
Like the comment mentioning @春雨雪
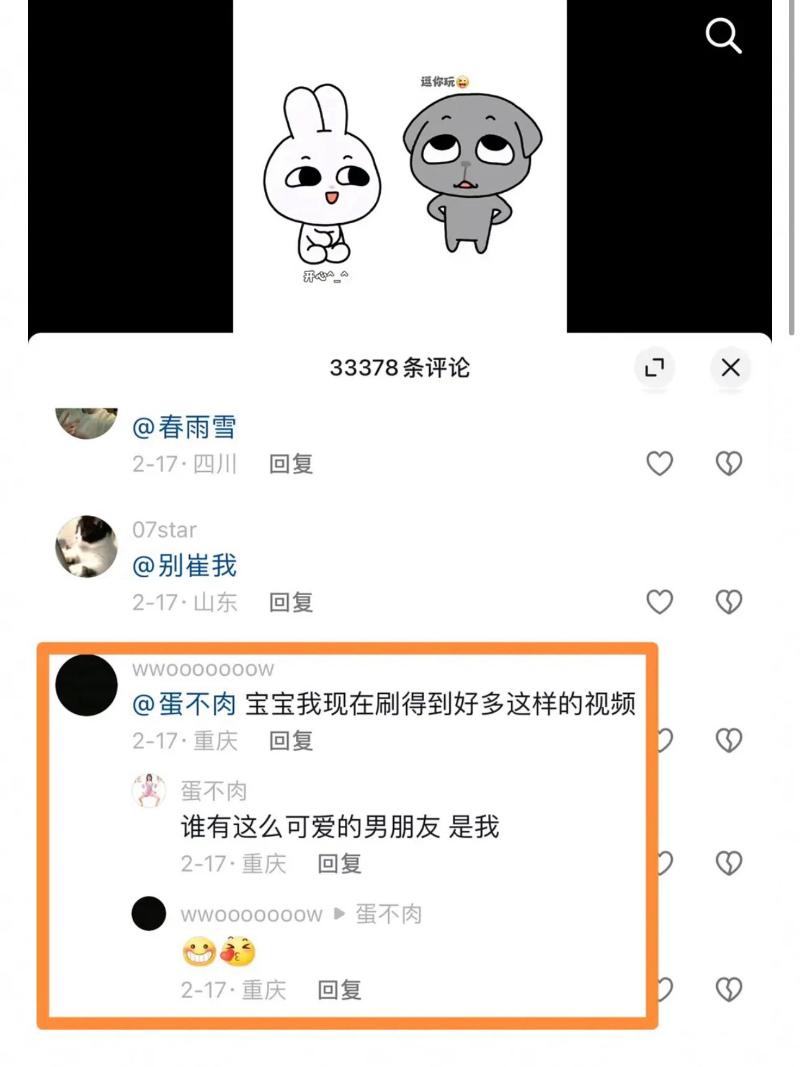660,464
